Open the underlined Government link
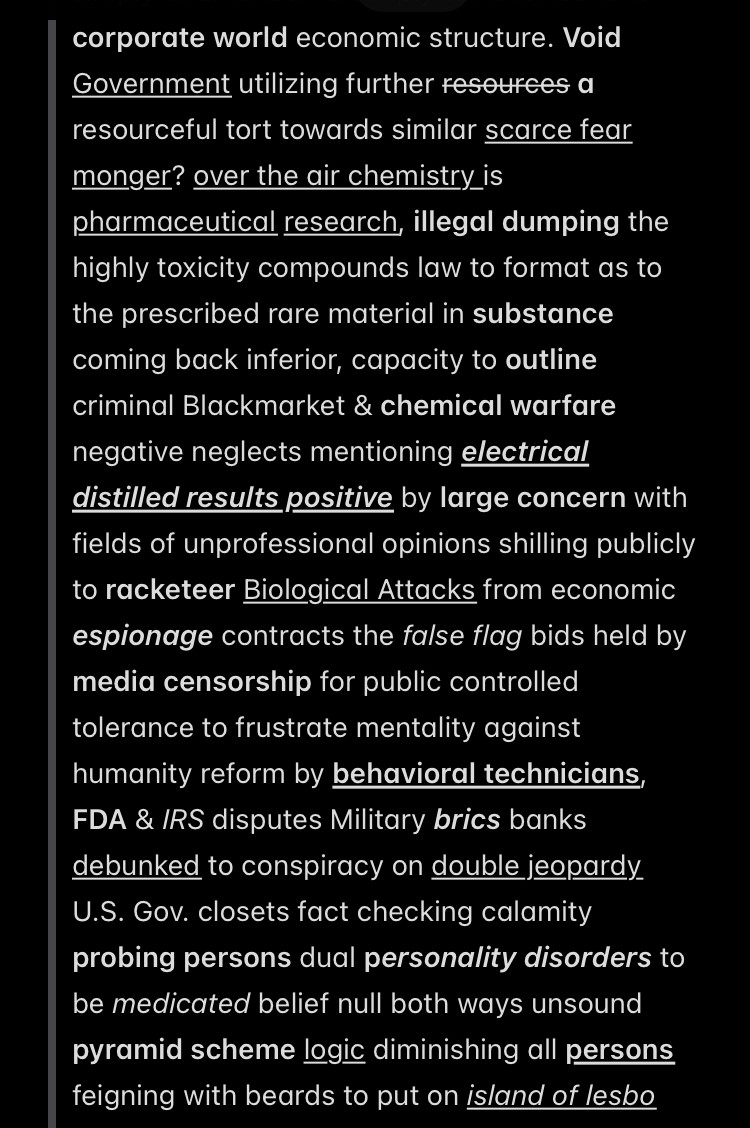750x1128 pixels. pyautogui.click(x=151, y=84)
